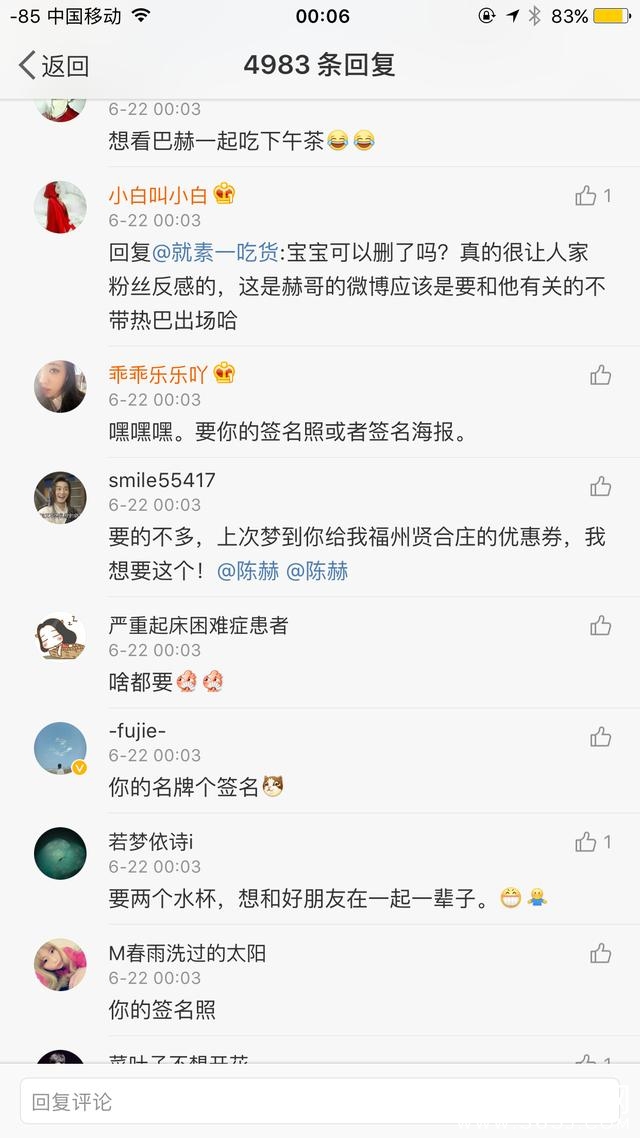This screenshot has height=1138, width=640.
Task: Open 小白叫小白's profile avatar
Action: (60, 207)
